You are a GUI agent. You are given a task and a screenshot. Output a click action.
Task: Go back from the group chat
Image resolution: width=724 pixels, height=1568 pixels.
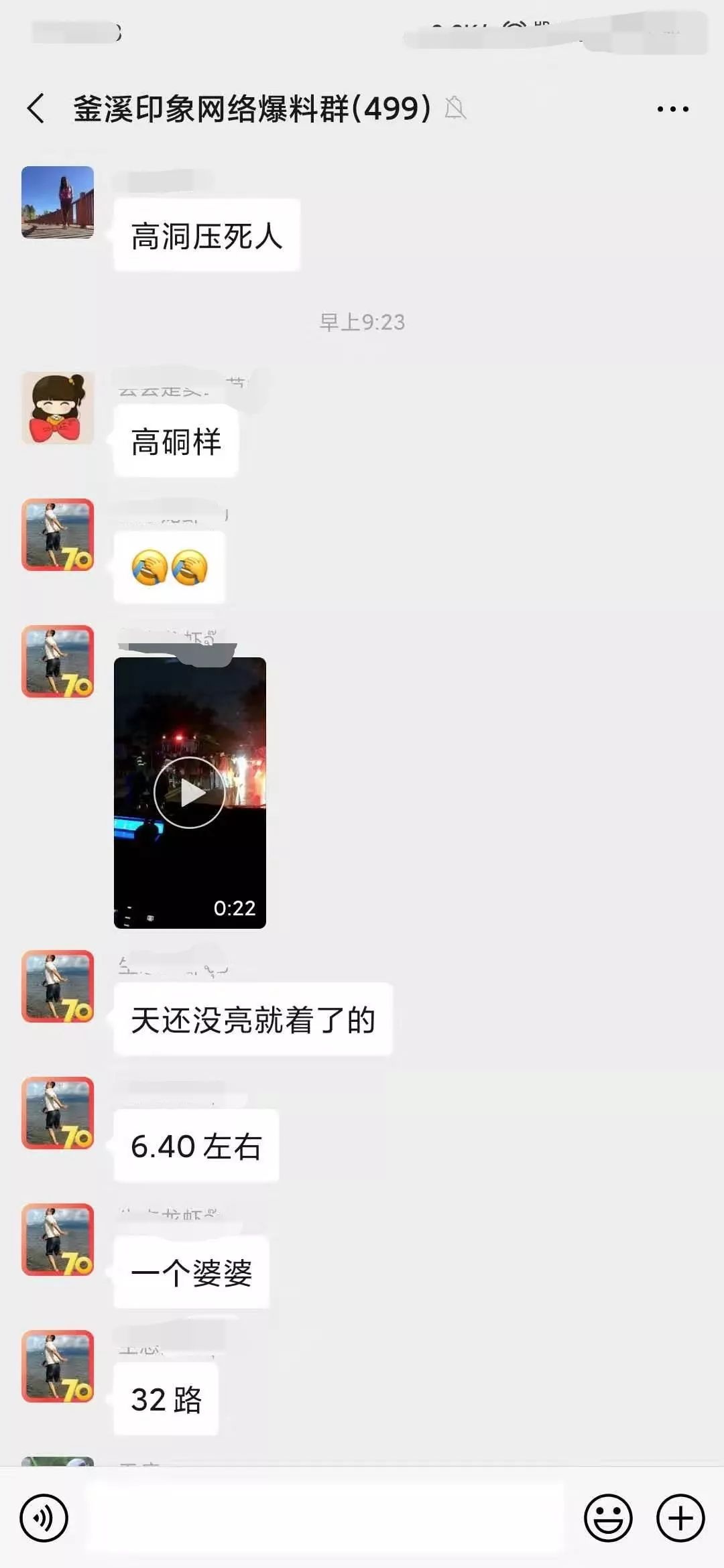[x=36, y=109]
